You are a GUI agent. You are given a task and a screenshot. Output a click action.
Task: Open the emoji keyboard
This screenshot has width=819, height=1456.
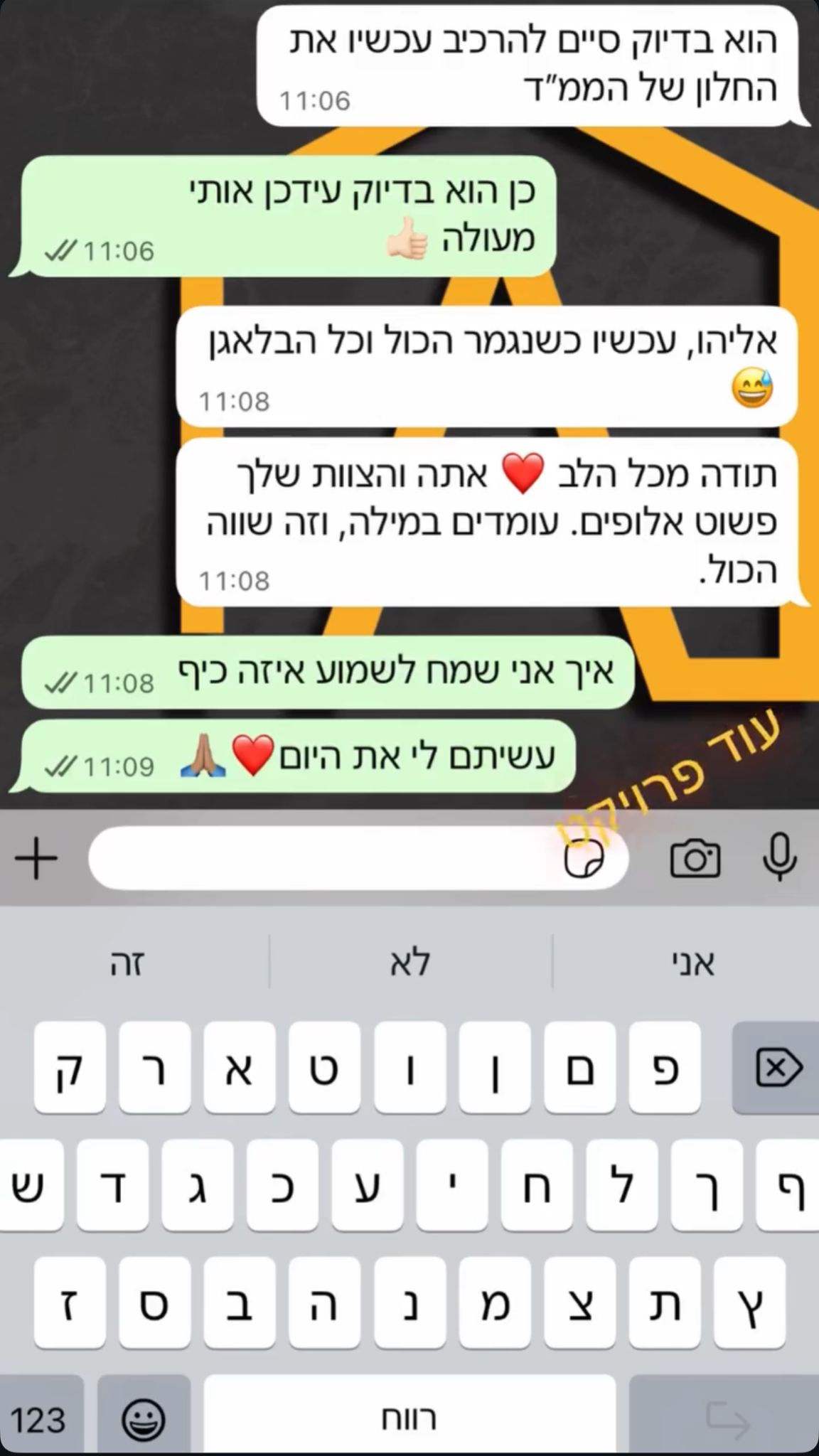(x=144, y=1420)
